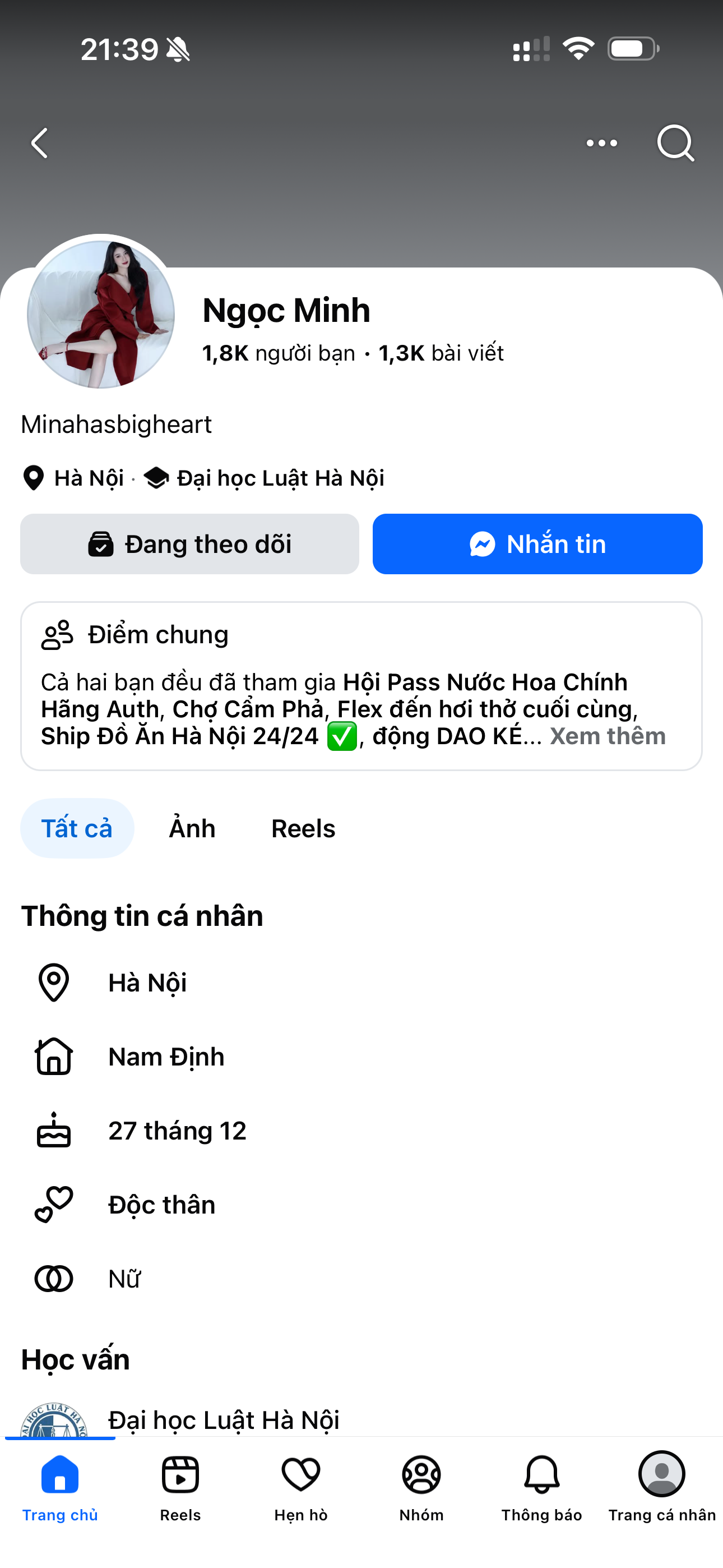Show the profile's Reels chip
This screenshot has height=1568, width=723.
303,828
